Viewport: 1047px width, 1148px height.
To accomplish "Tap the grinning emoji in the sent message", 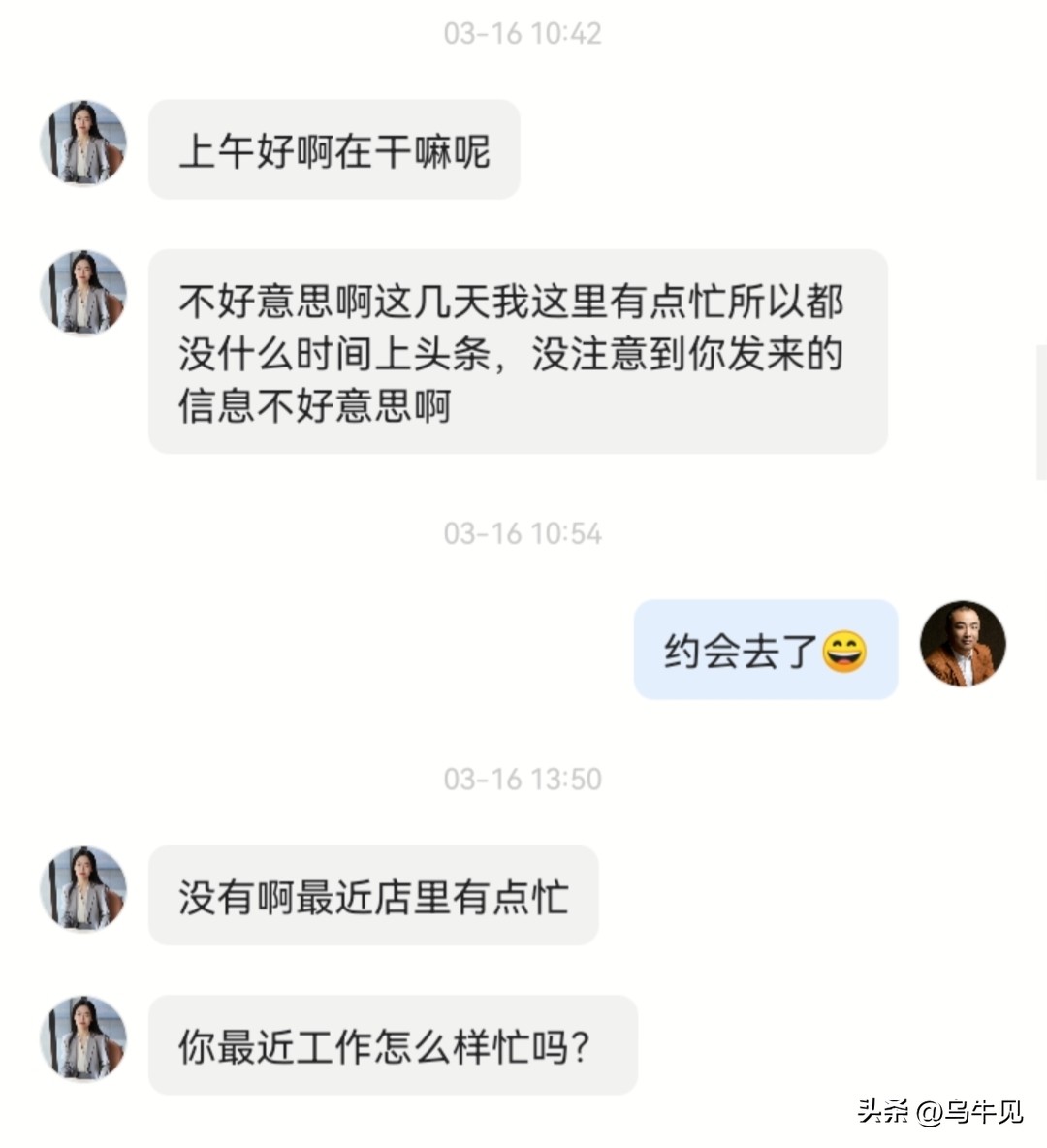I will click(846, 648).
